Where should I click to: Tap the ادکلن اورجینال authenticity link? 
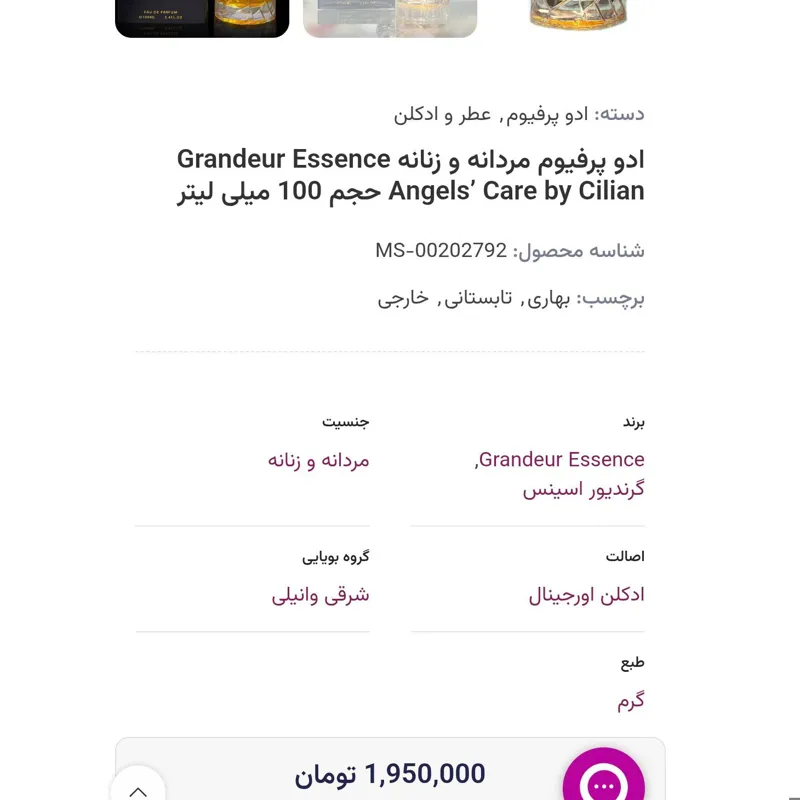pyautogui.click(x=586, y=595)
